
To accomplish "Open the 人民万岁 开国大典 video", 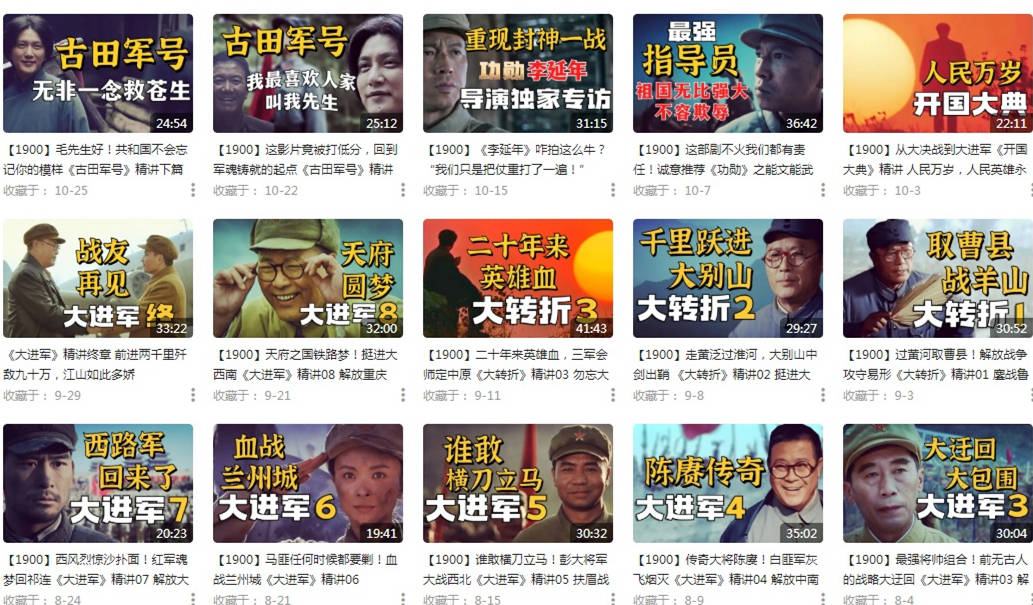I will tap(938, 73).
